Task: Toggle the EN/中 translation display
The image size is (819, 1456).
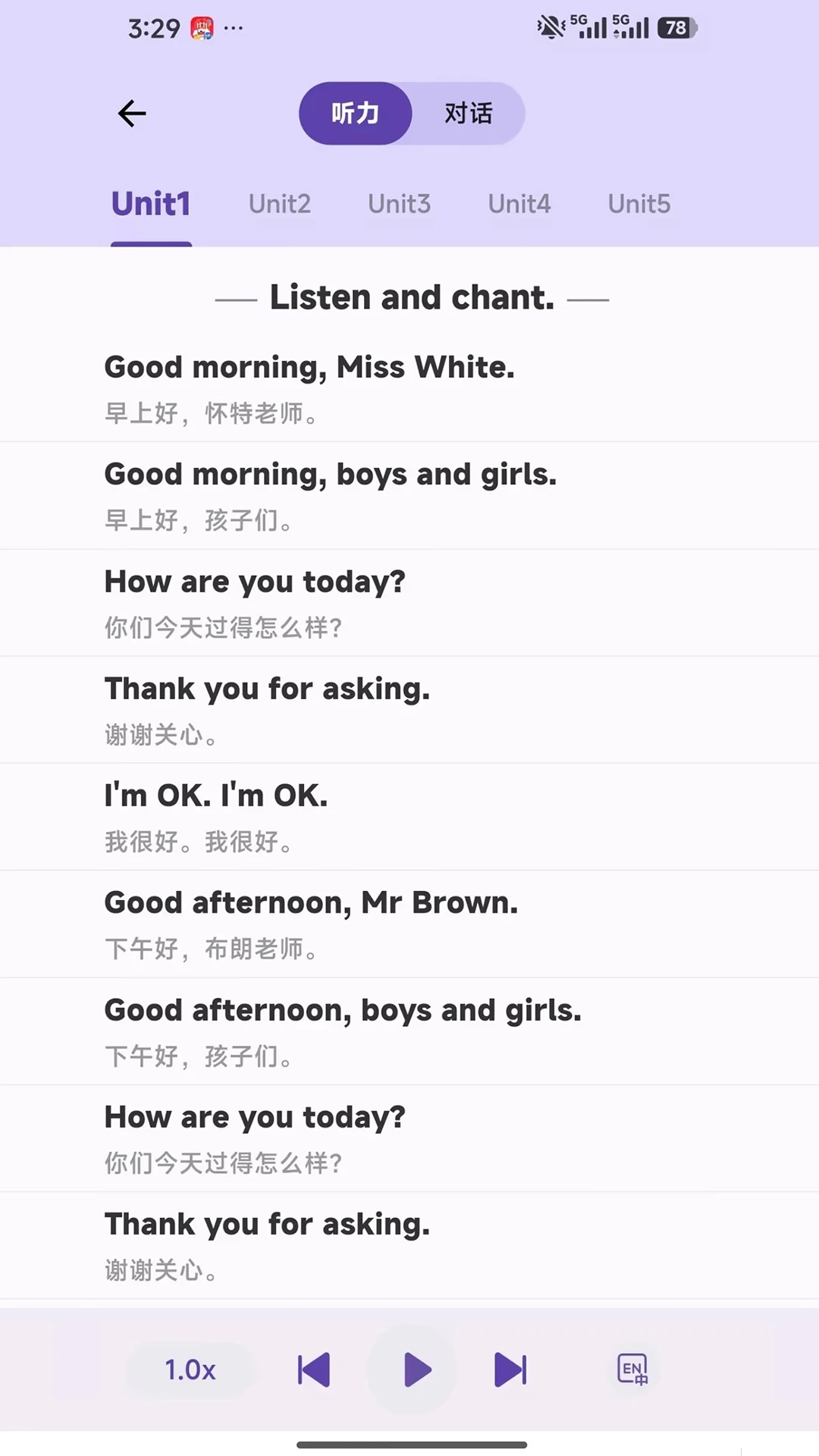Action: coord(632,1370)
